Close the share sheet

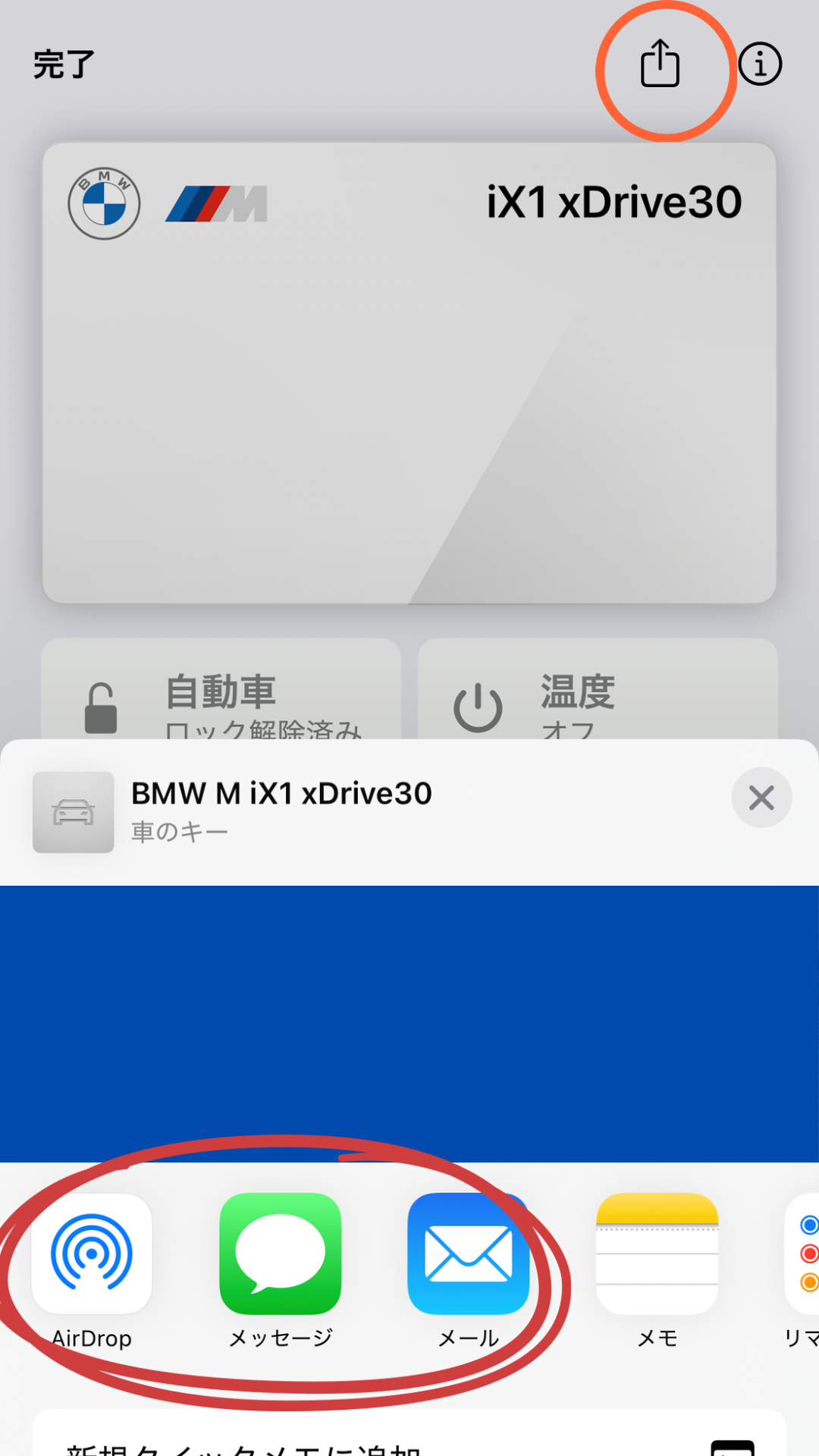pyautogui.click(x=761, y=798)
